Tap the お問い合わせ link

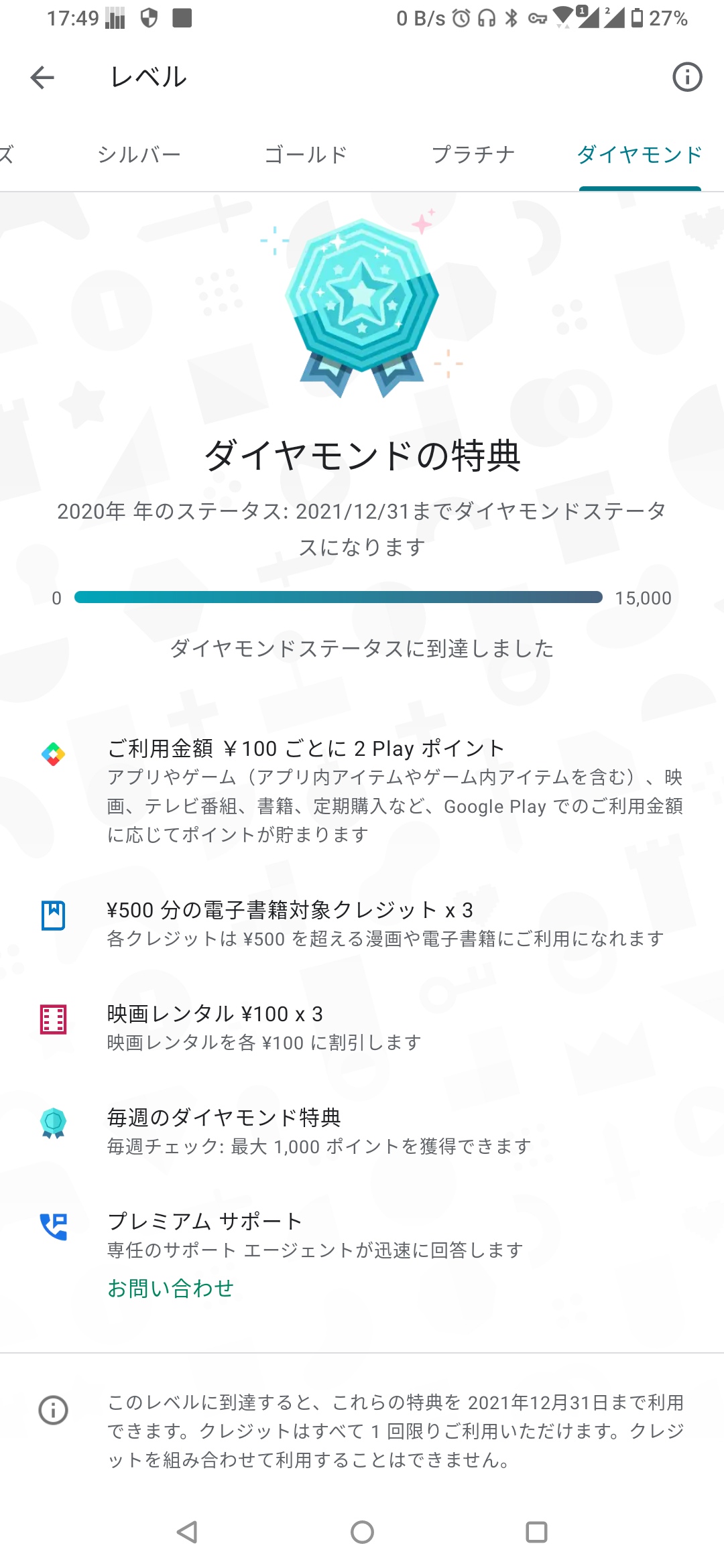click(x=171, y=1288)
